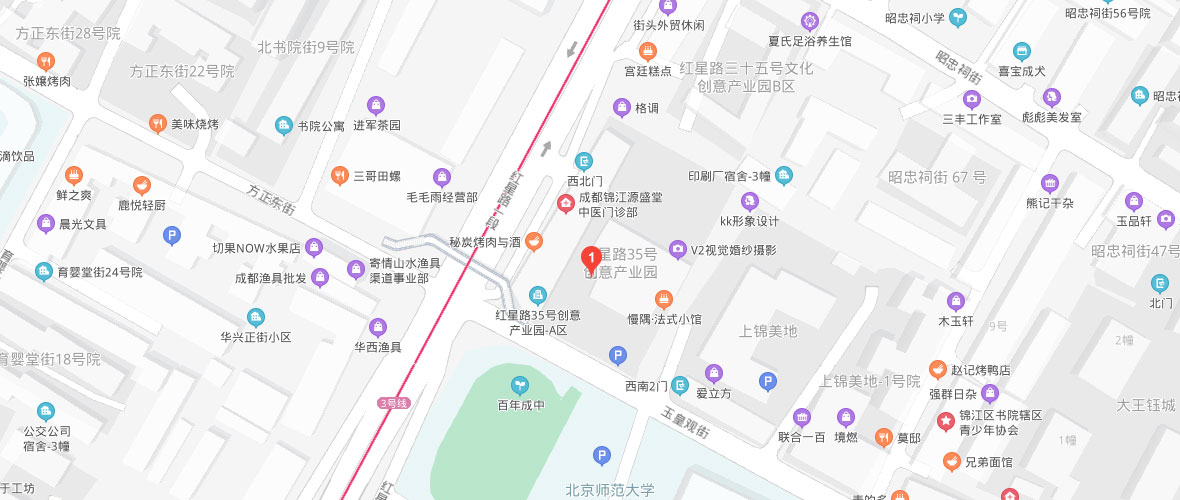Tap the 爱立方 shop marker

(x=713, y=373)
